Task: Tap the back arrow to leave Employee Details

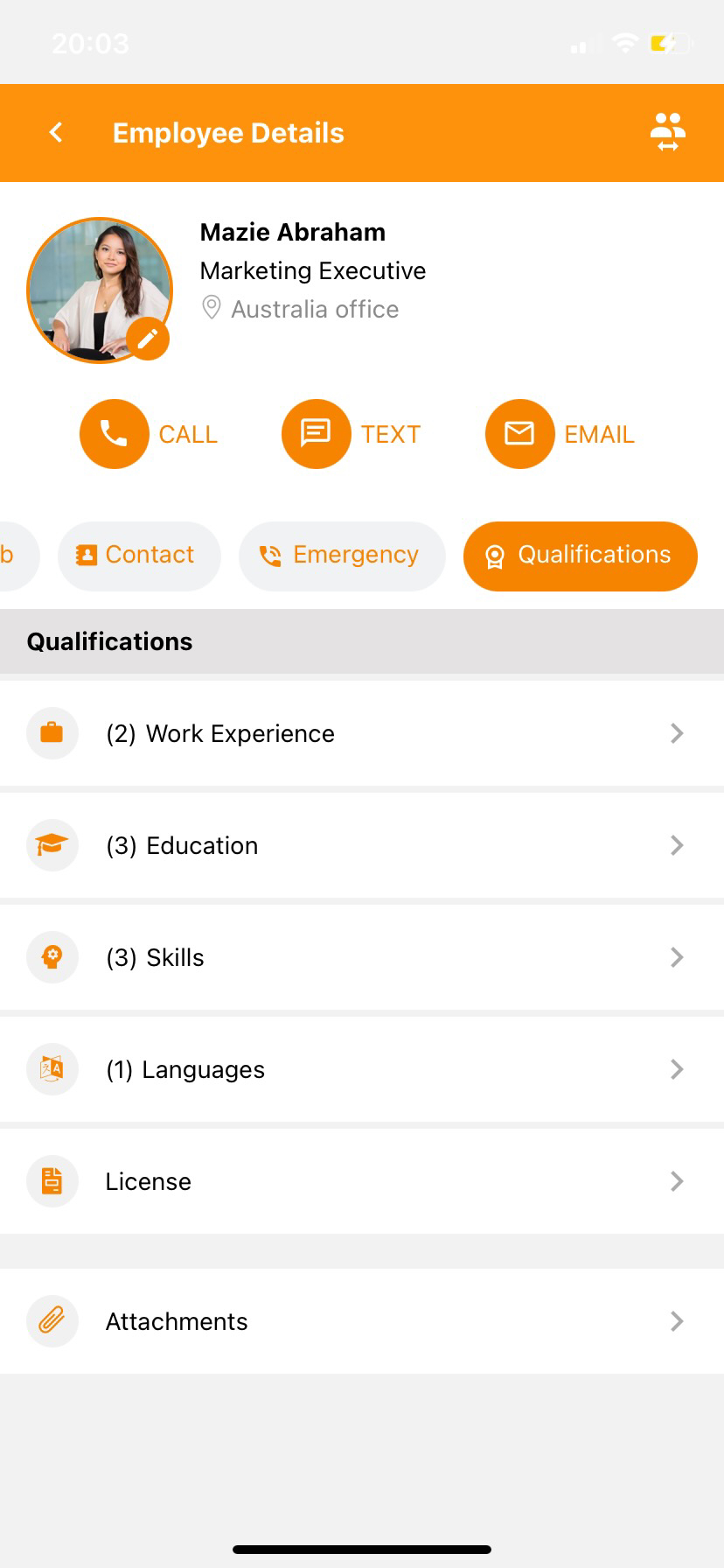Action: (54, 132)
